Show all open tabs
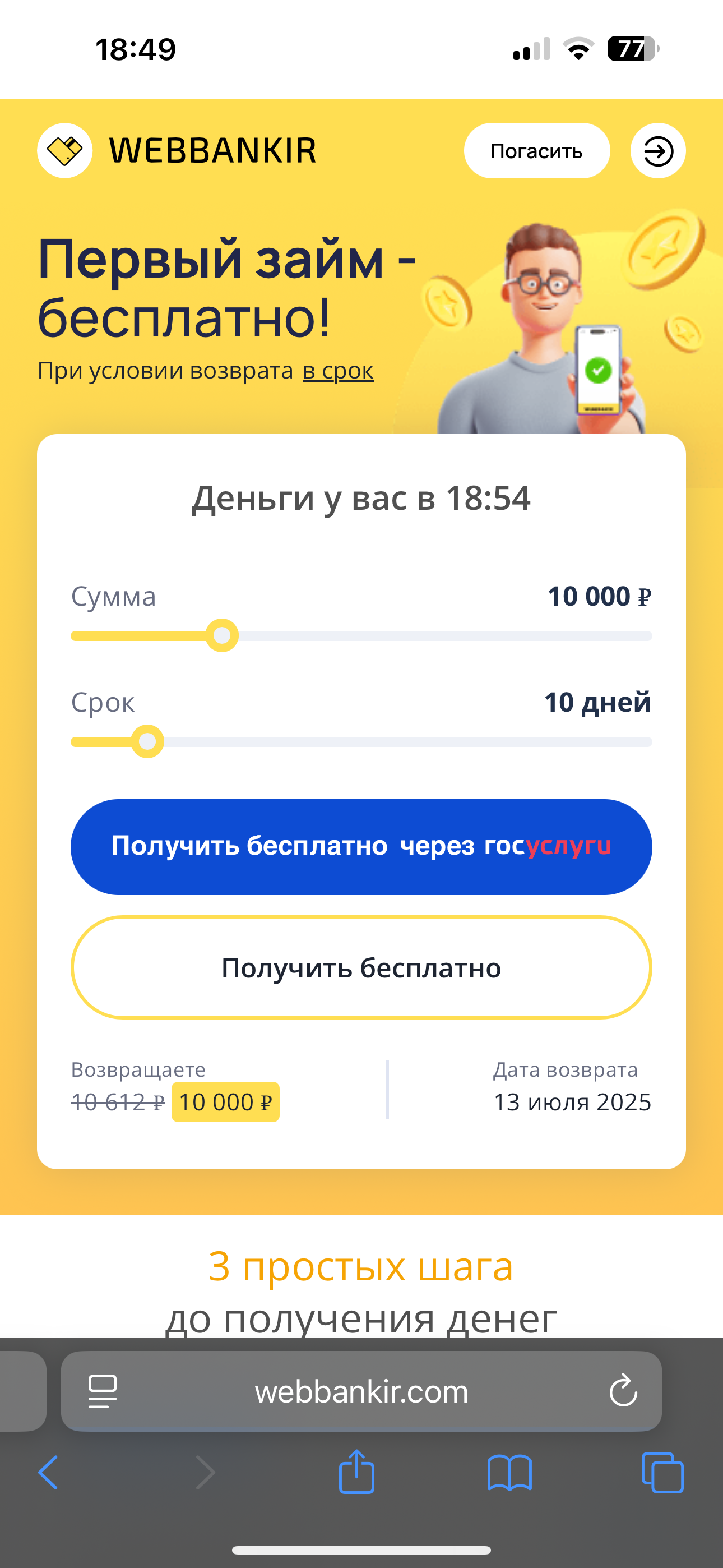 (662, 1473)
